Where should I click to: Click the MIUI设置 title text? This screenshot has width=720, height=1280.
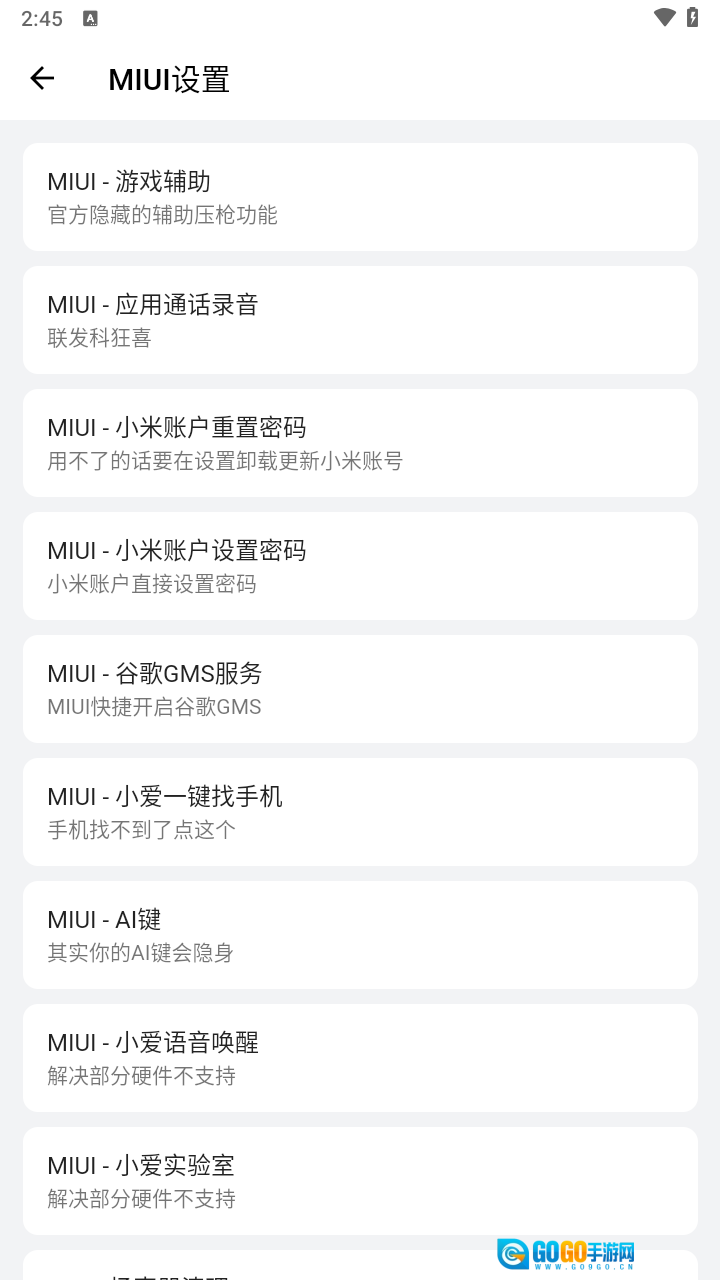coord(168,79)
